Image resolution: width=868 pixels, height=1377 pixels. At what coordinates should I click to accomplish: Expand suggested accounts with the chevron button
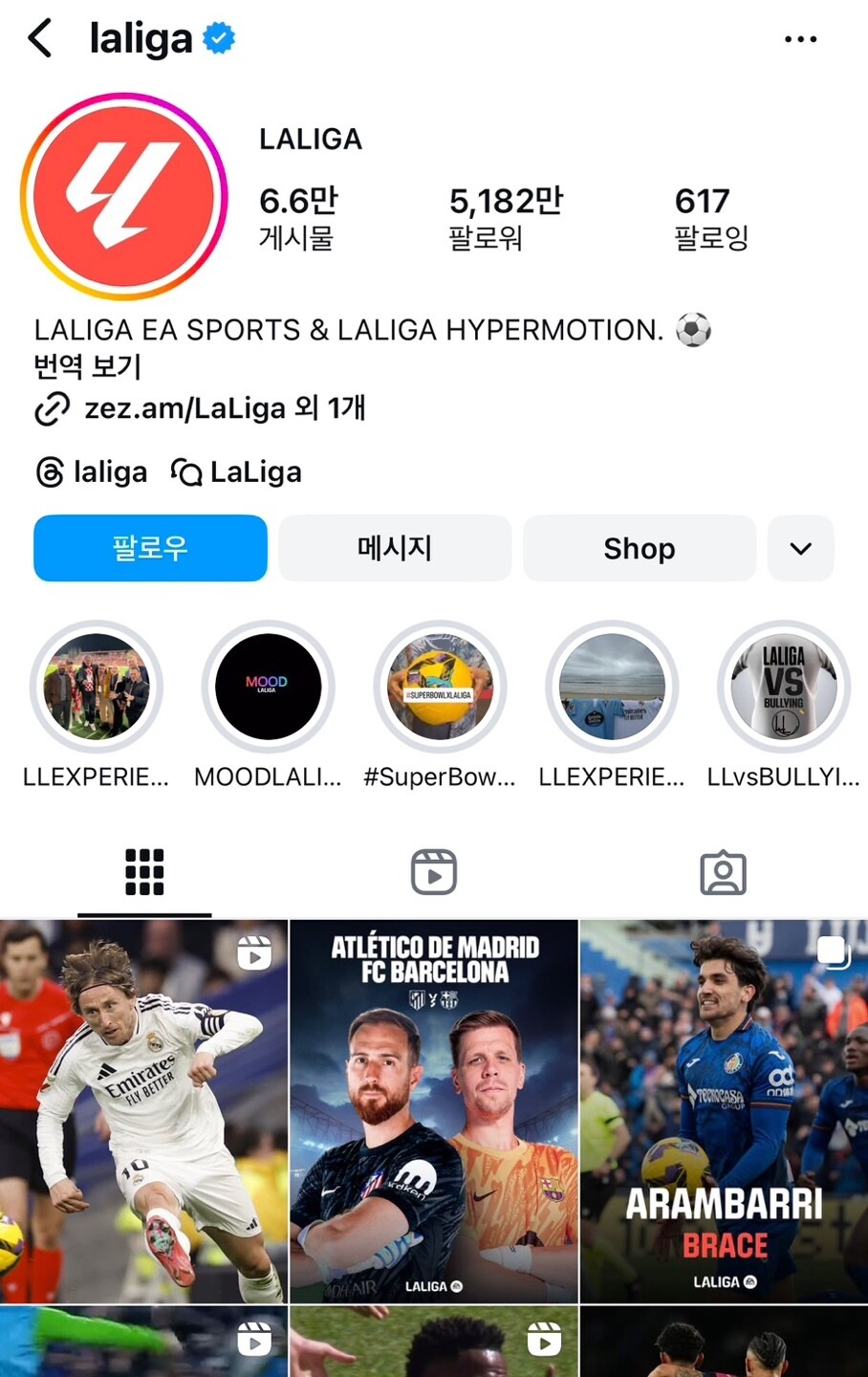(x=801, y=548)
